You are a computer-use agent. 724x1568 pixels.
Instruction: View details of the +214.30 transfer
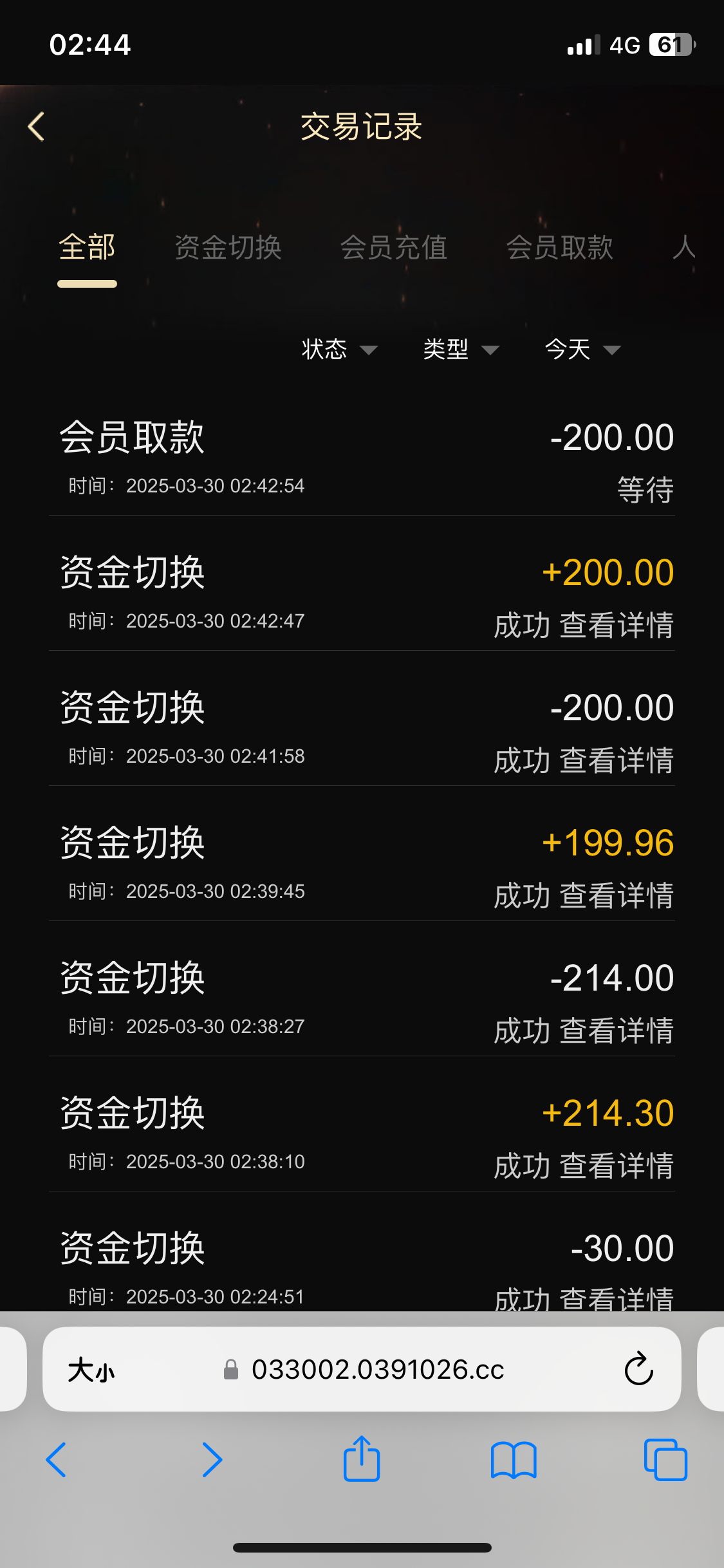[x=616, y=1166]
